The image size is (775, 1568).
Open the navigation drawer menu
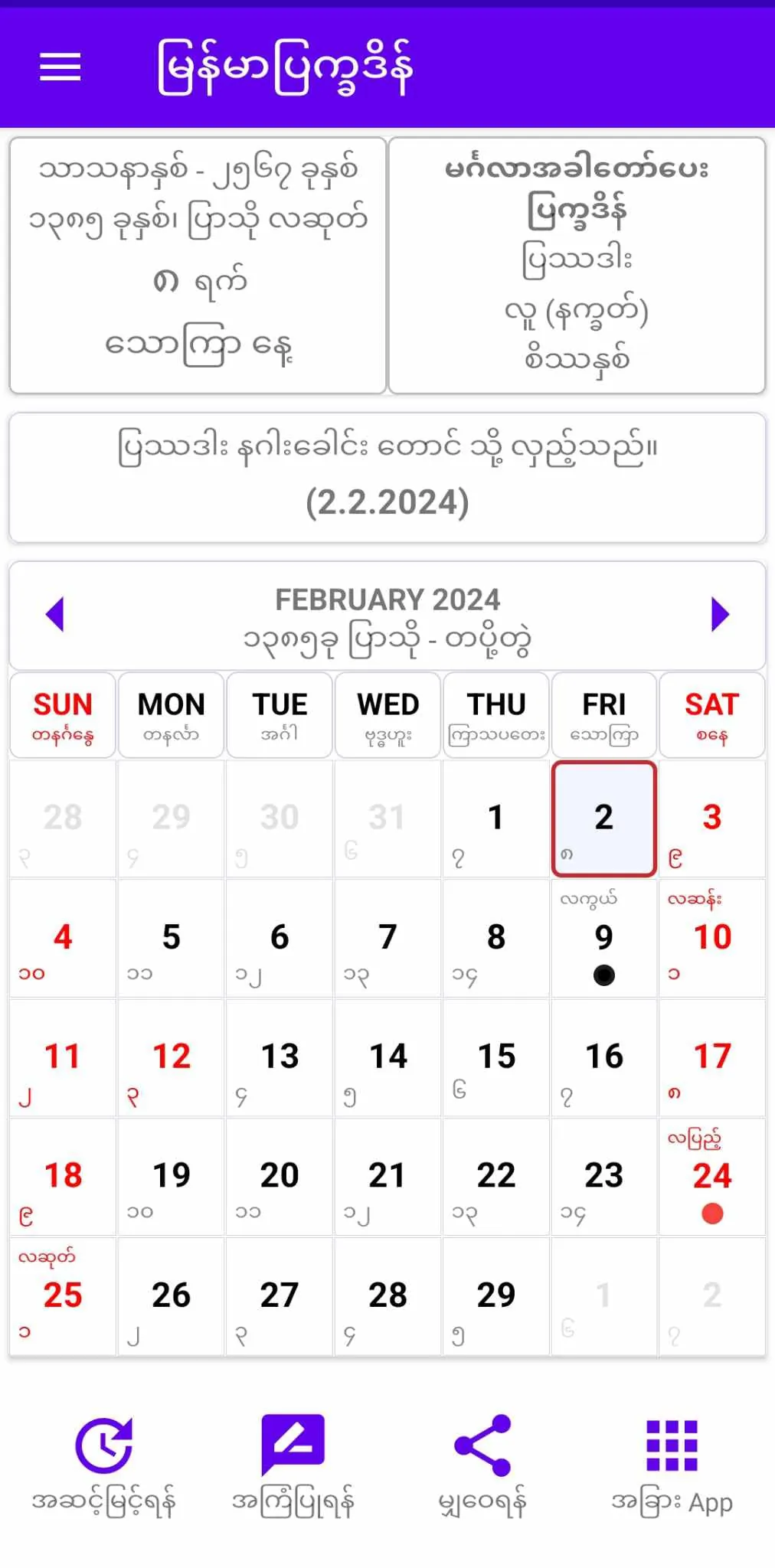[60, 68]
